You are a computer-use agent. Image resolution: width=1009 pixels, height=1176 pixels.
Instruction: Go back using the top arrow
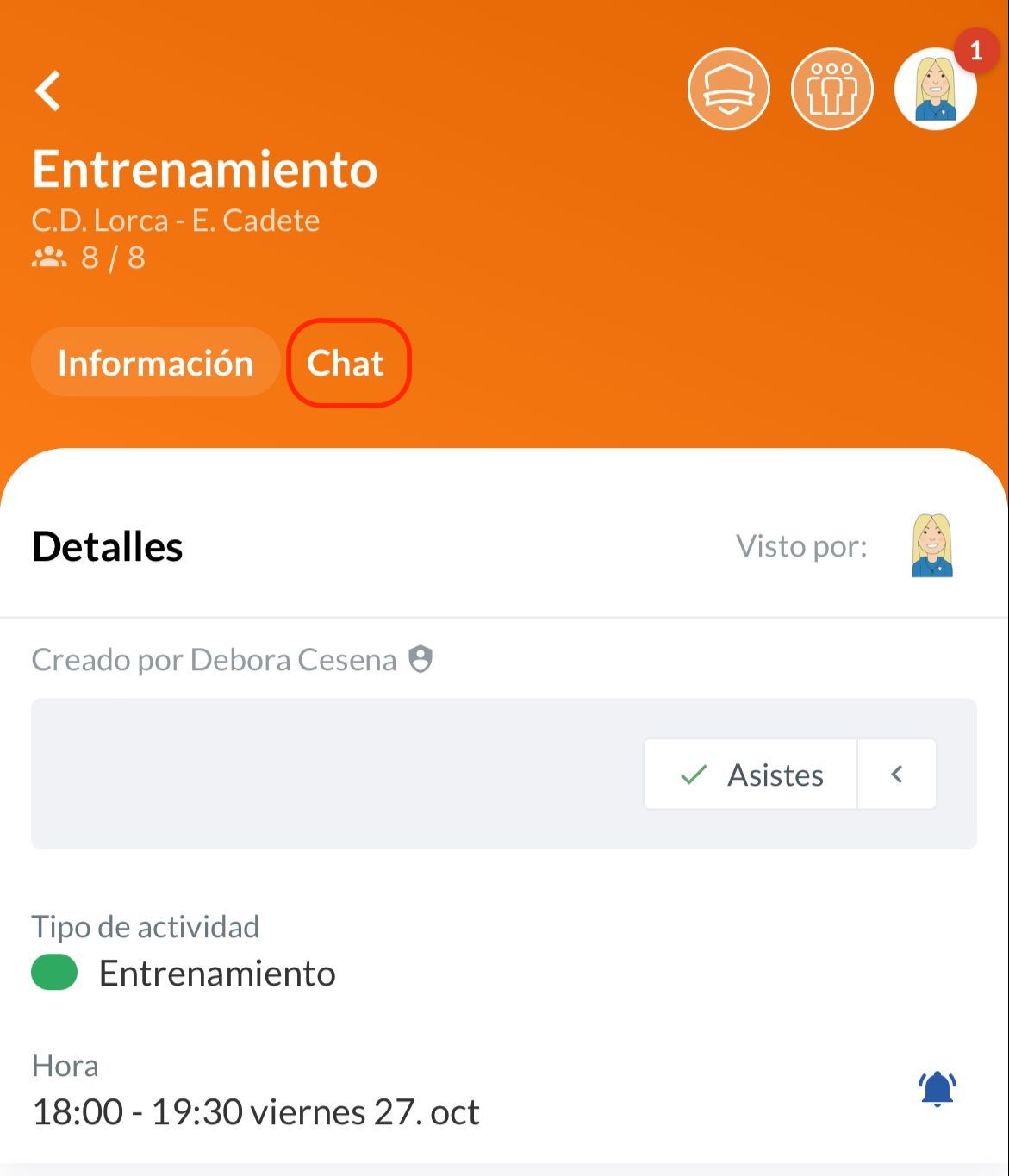pos(48,90)
